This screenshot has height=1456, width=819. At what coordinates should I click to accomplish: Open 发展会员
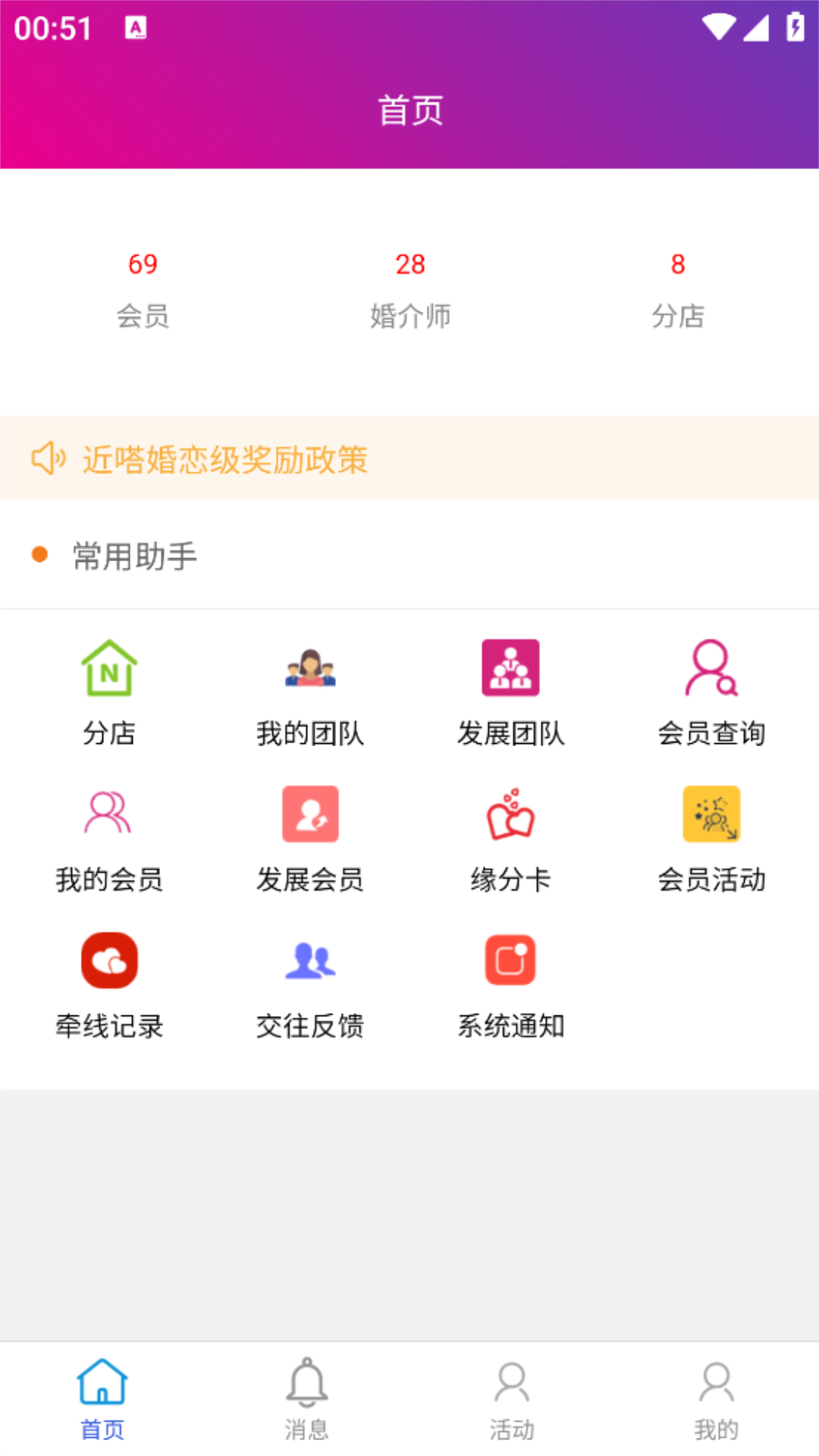pyautogui.click(x=310, y=837)
